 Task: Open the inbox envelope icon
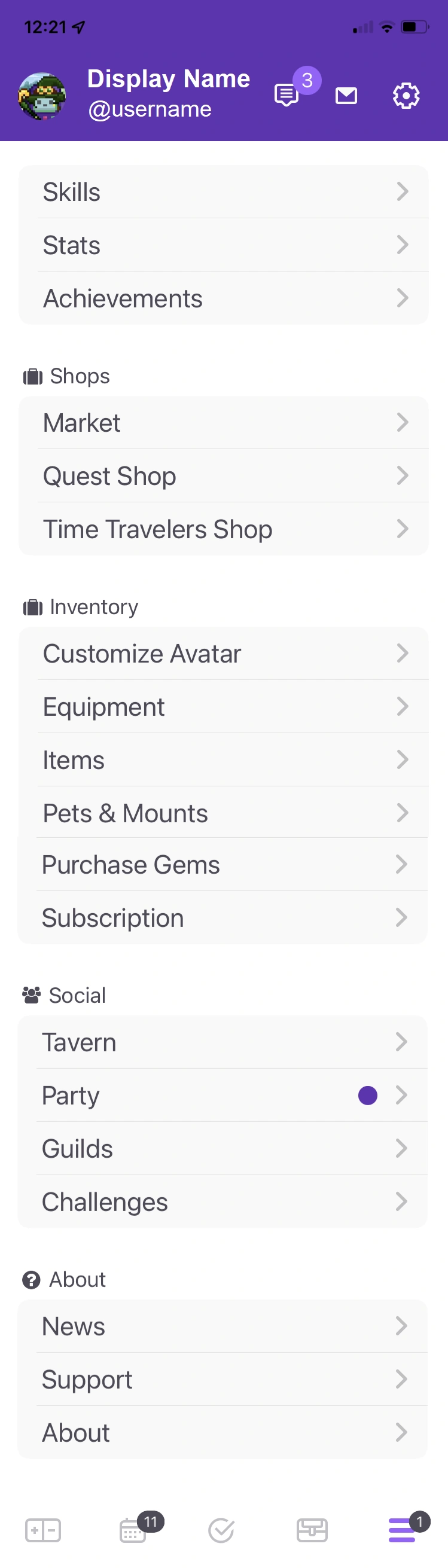[346, 96]
